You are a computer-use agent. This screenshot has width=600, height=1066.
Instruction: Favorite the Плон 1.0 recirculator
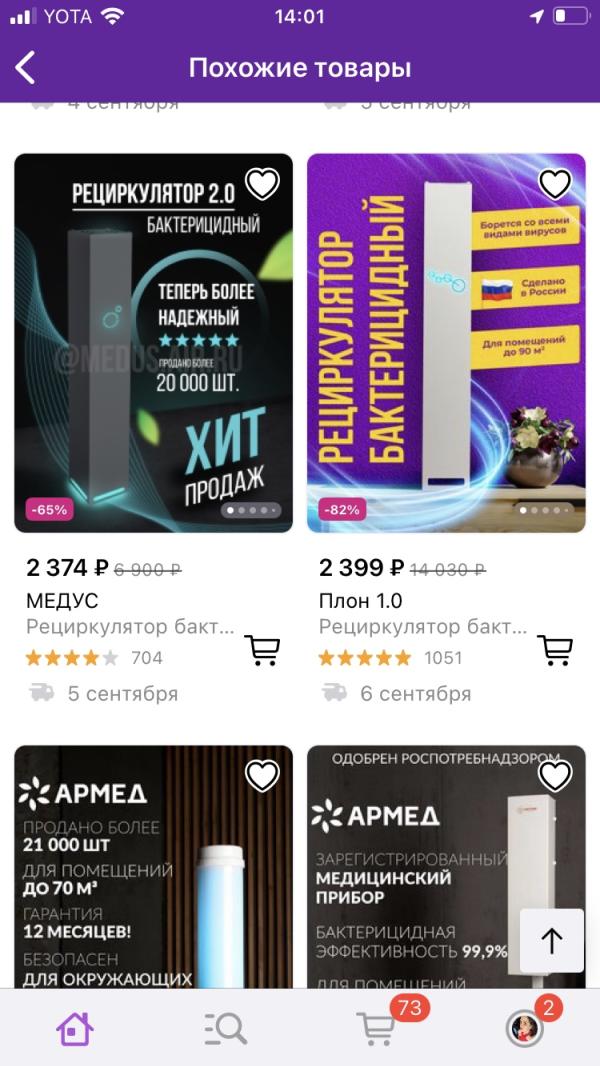[x=555, y=184]
